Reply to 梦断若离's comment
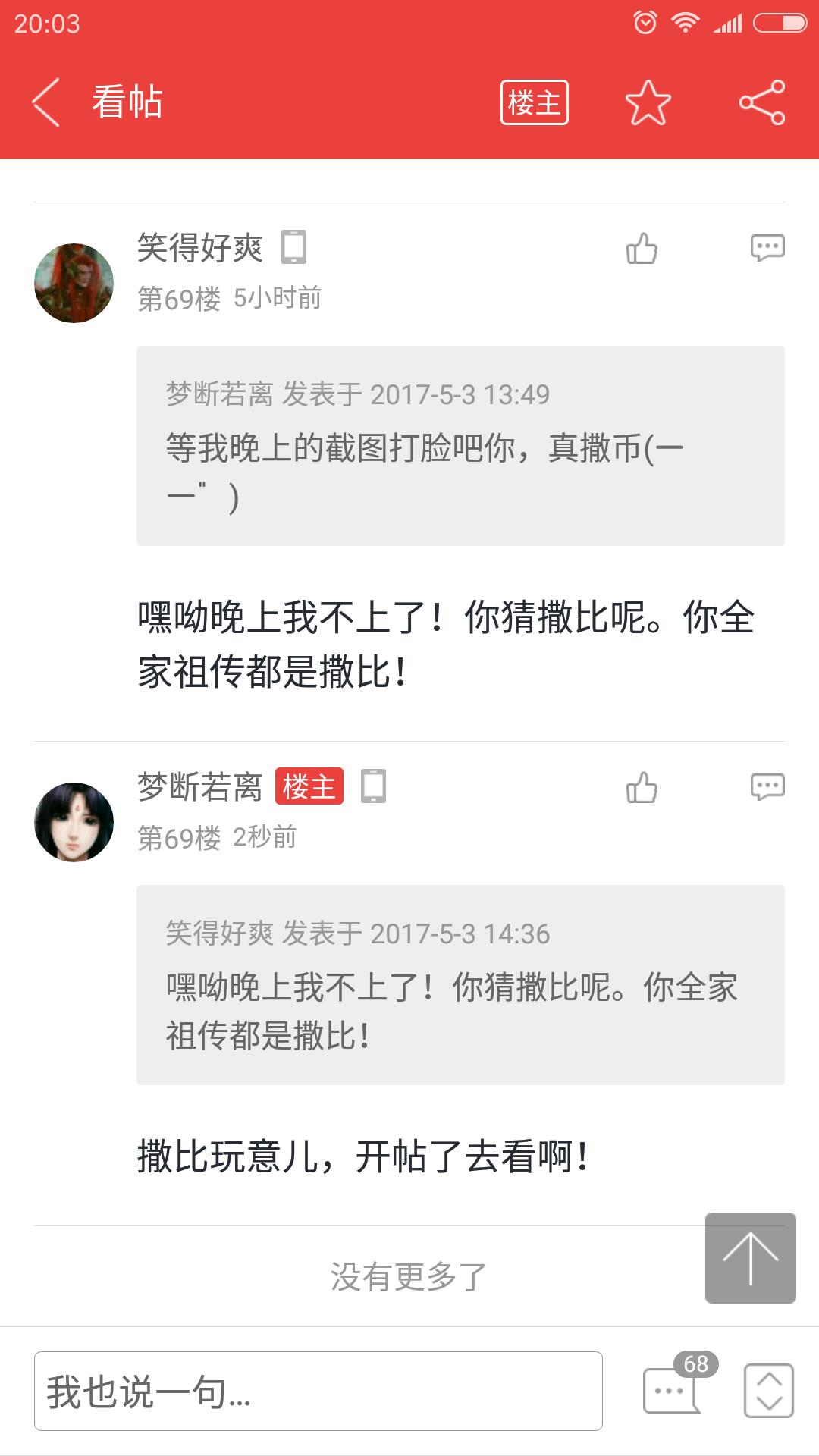This screenshot has width=819, height=1456. pos(767,787)
